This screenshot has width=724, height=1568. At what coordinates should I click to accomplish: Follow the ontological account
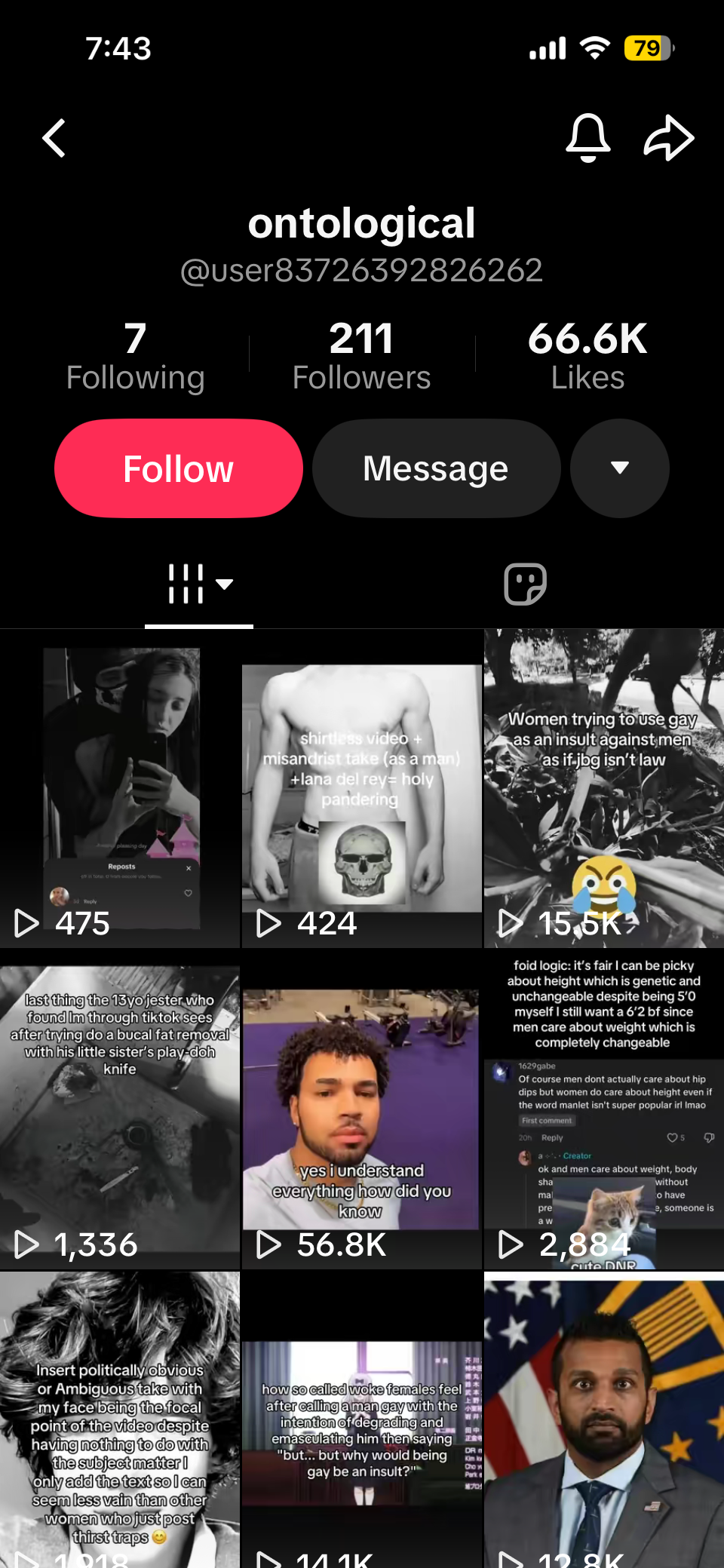[179, 468]
